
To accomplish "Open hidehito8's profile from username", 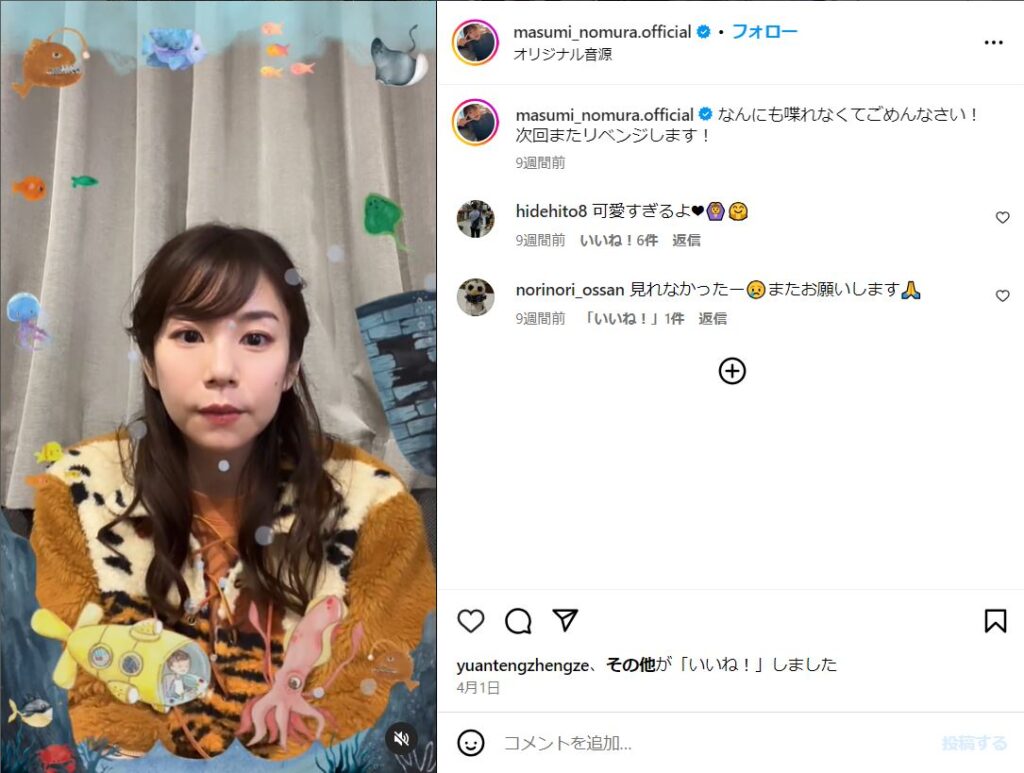I will coord(551,211).
